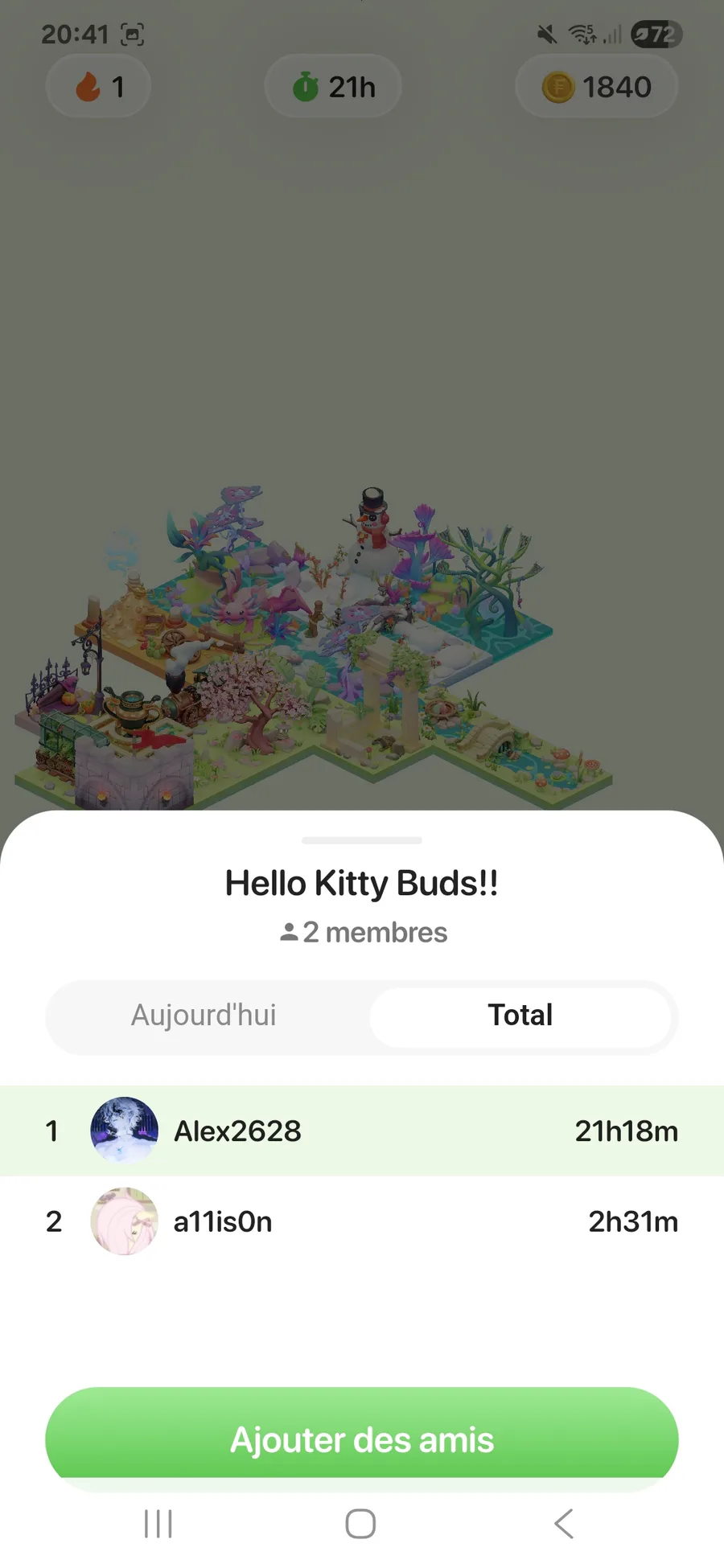The image size is (724, 1568).
Task: Go back with system back button
Action: pos(564,1523)
